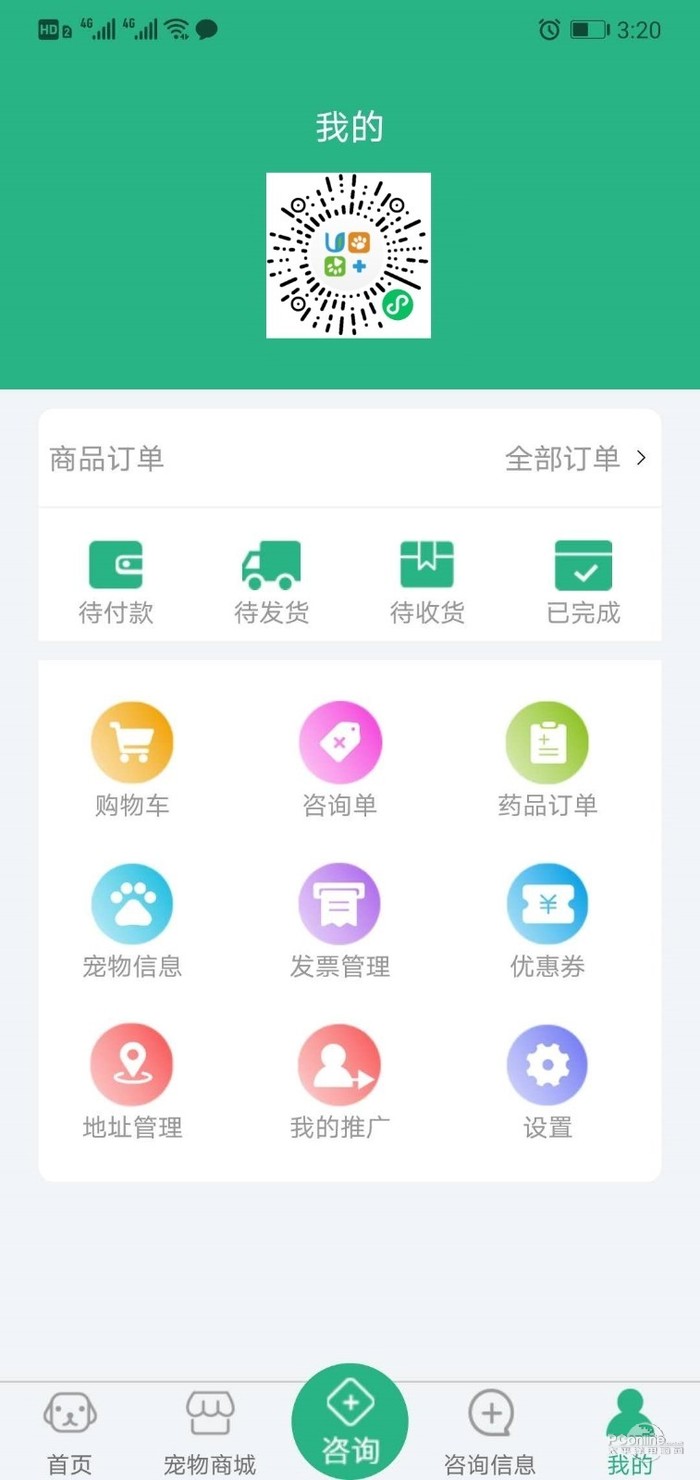Switch to the 咨询信息 tab

coord(490,1433)
